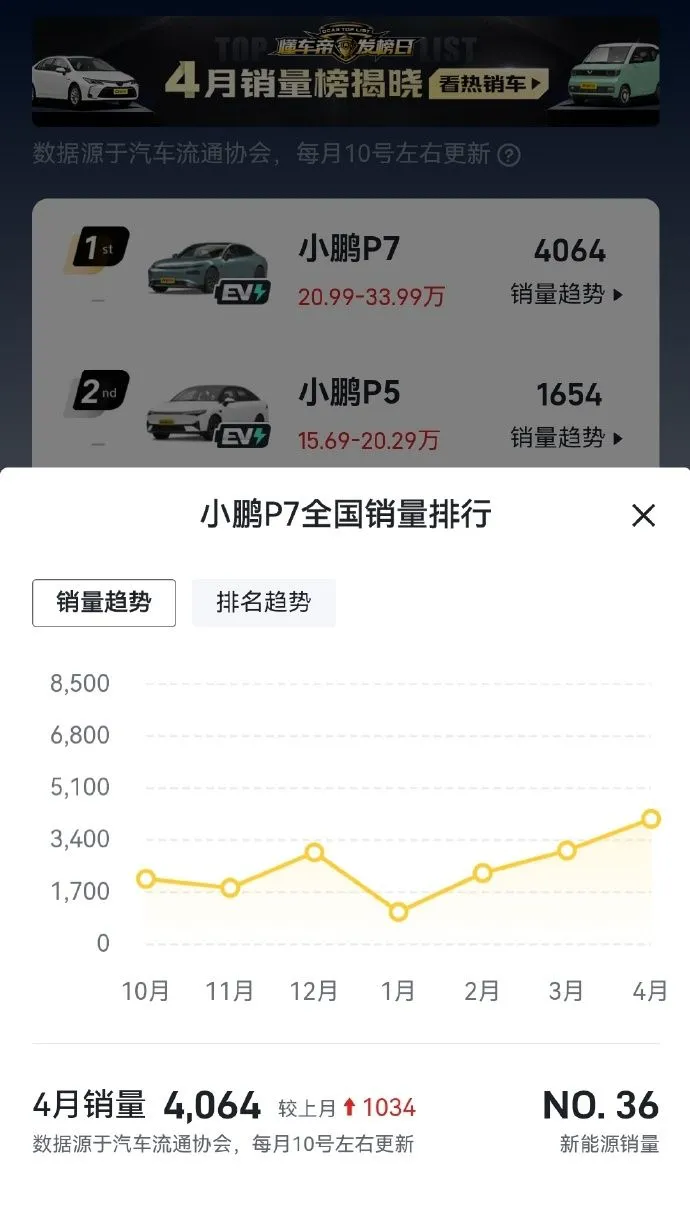This screenshot has width=690, height=1216.
Task: Close the 小鹏P7 sales ranking sheet
Action: pos(643,516)
